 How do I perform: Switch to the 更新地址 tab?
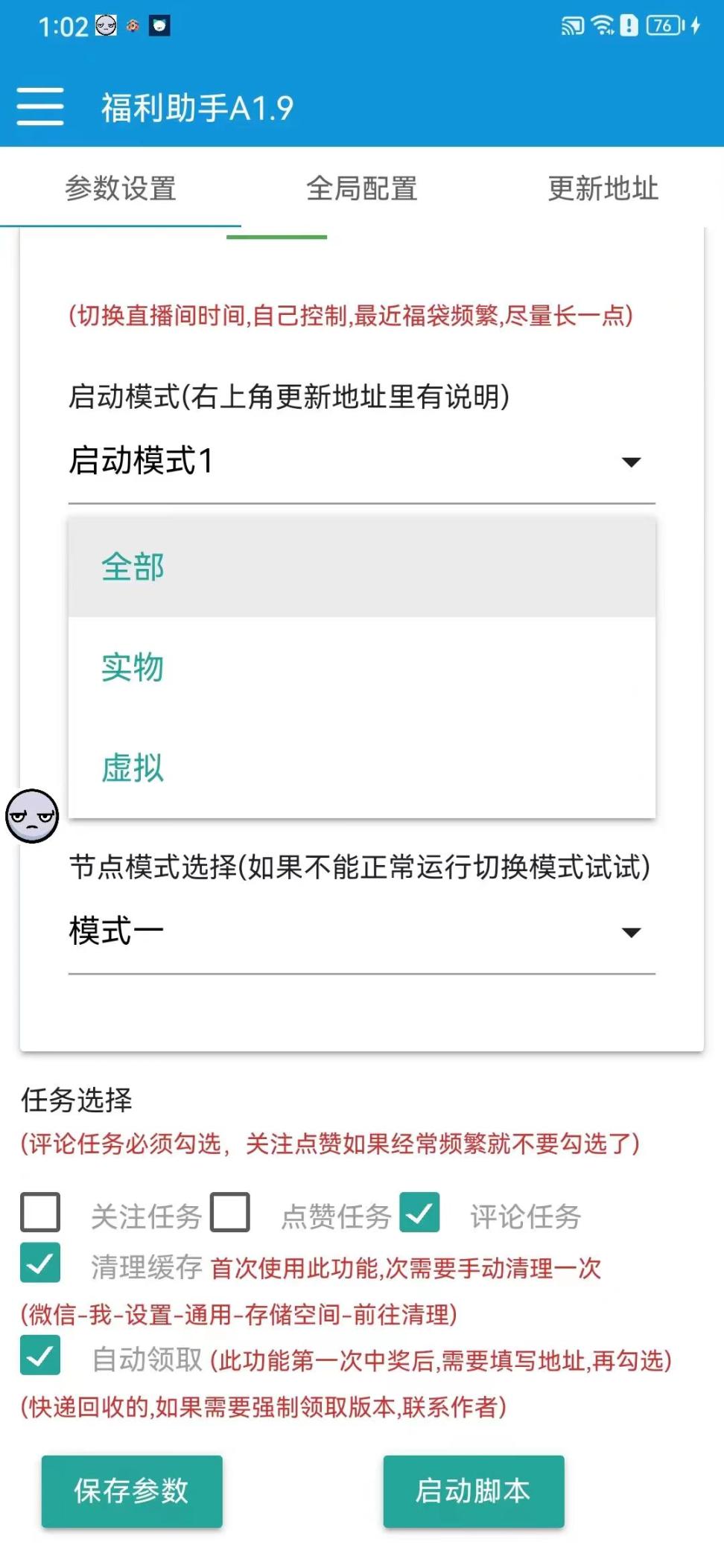[603, 188]
